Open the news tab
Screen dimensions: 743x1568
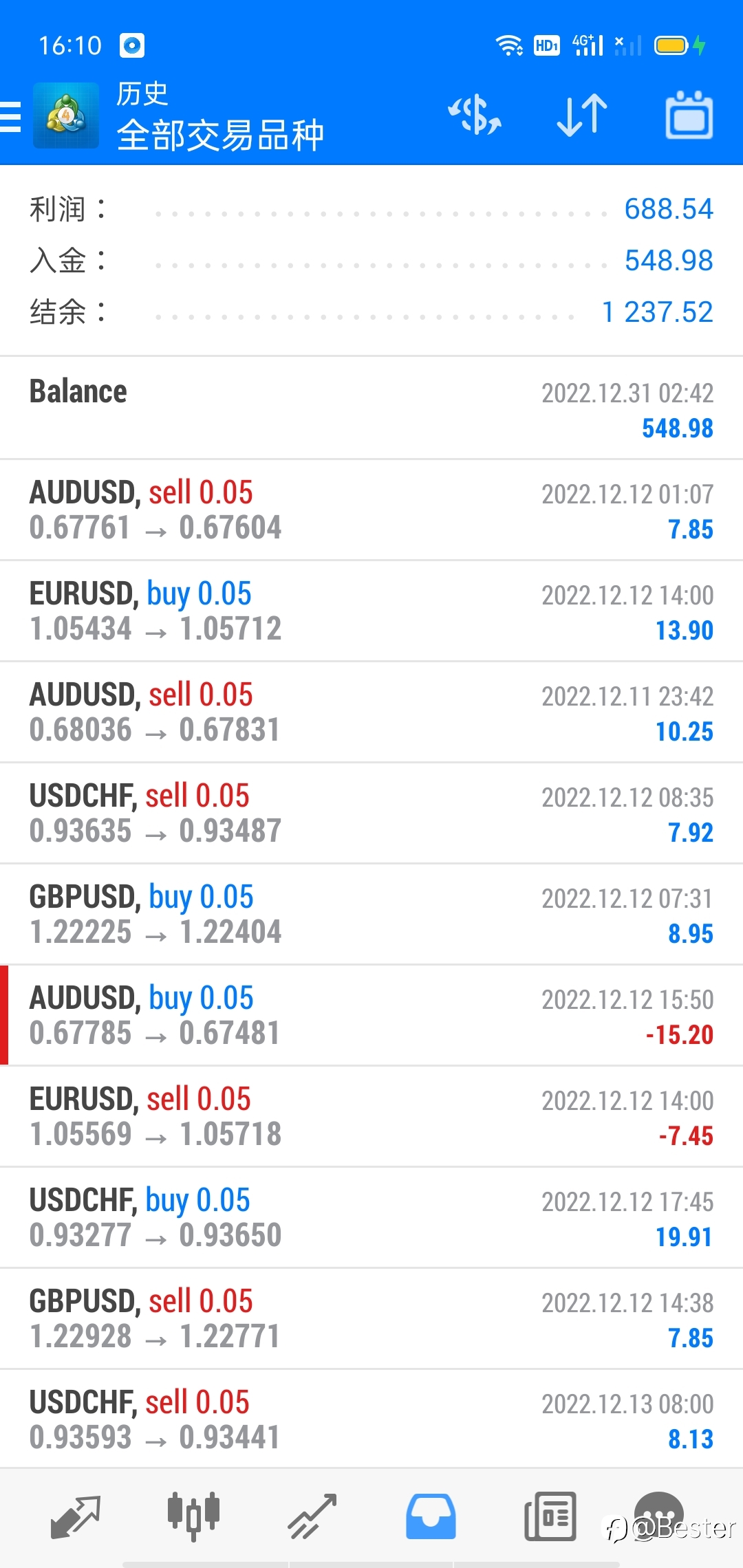(550, 1516)
